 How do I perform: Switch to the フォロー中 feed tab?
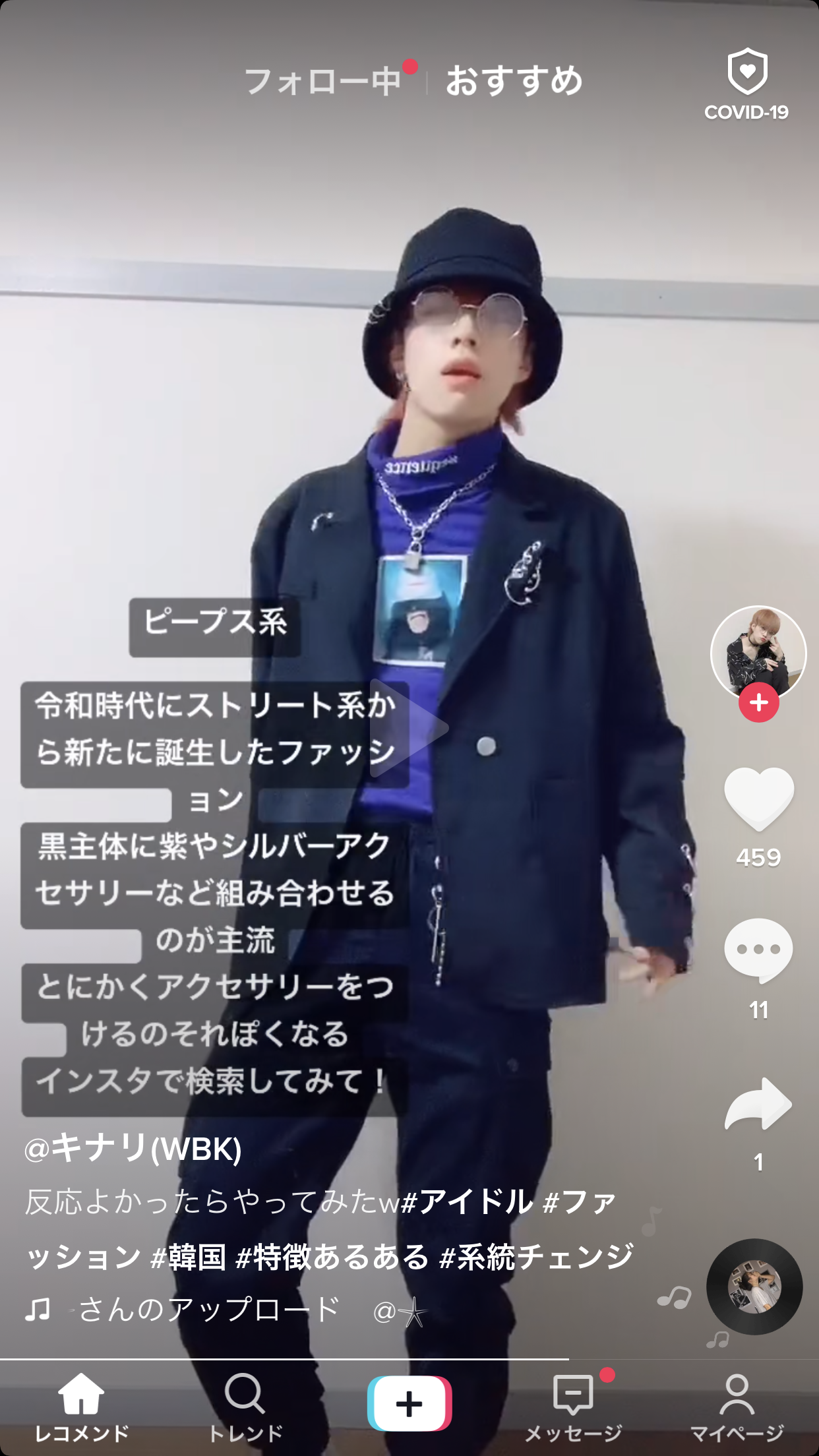pos(322,82)
